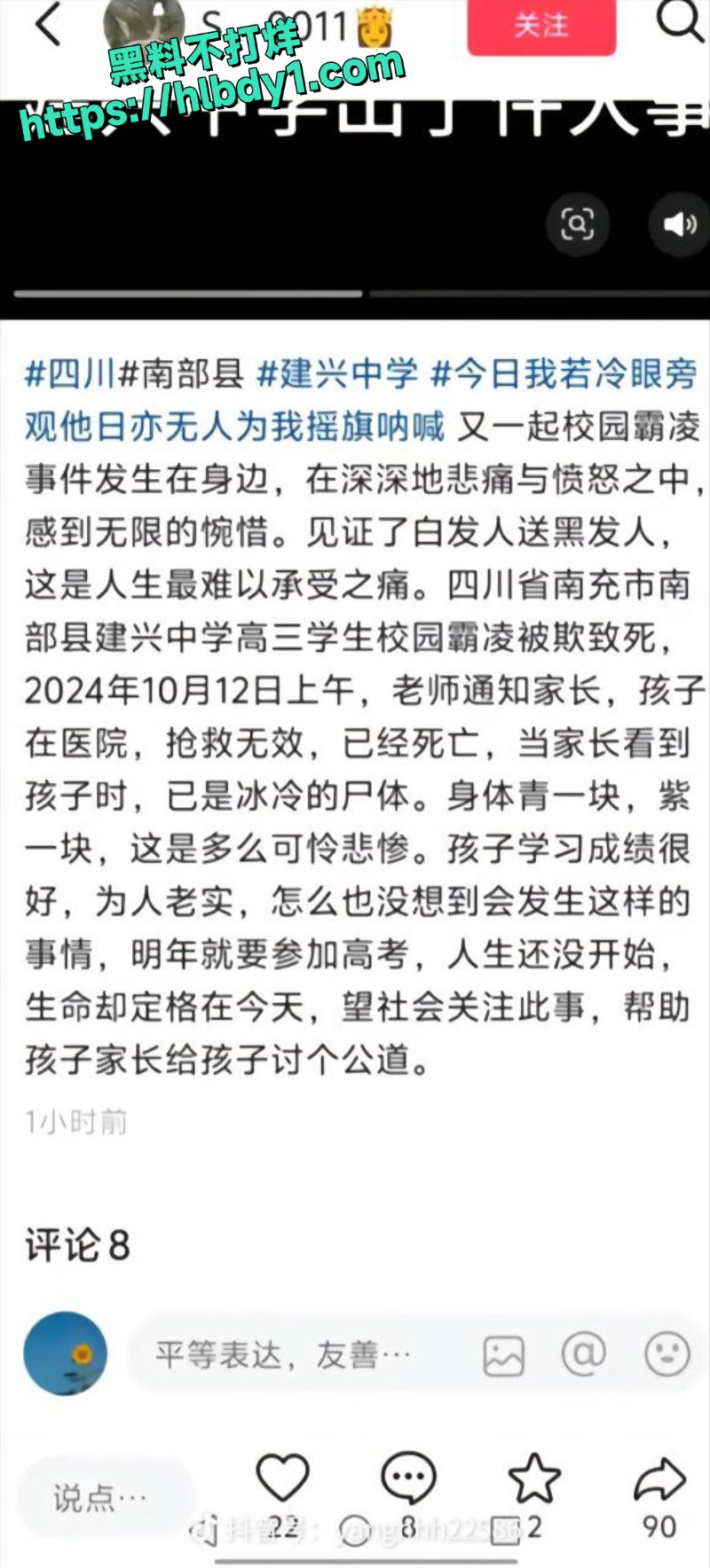Favorite the post with the star icon
Image resolution: width=710 pixels, height=1568 pixels.
point(534,1478)
